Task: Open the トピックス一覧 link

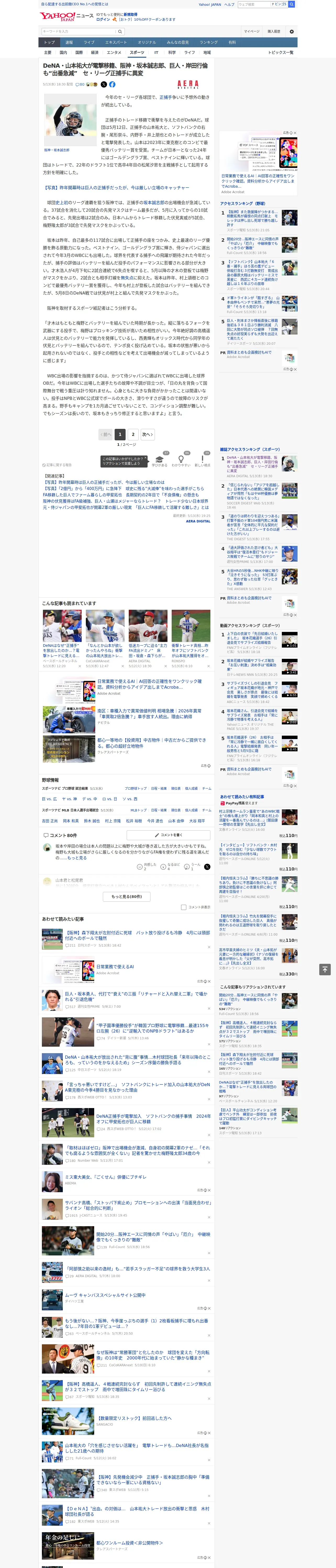Action: [281, 52]
